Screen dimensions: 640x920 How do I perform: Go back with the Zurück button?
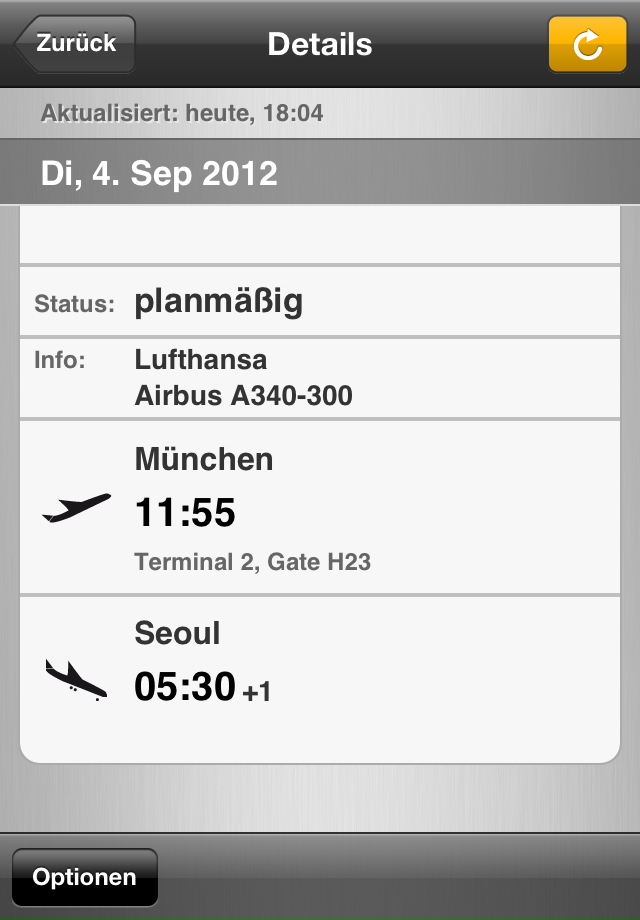coord(75,44)
